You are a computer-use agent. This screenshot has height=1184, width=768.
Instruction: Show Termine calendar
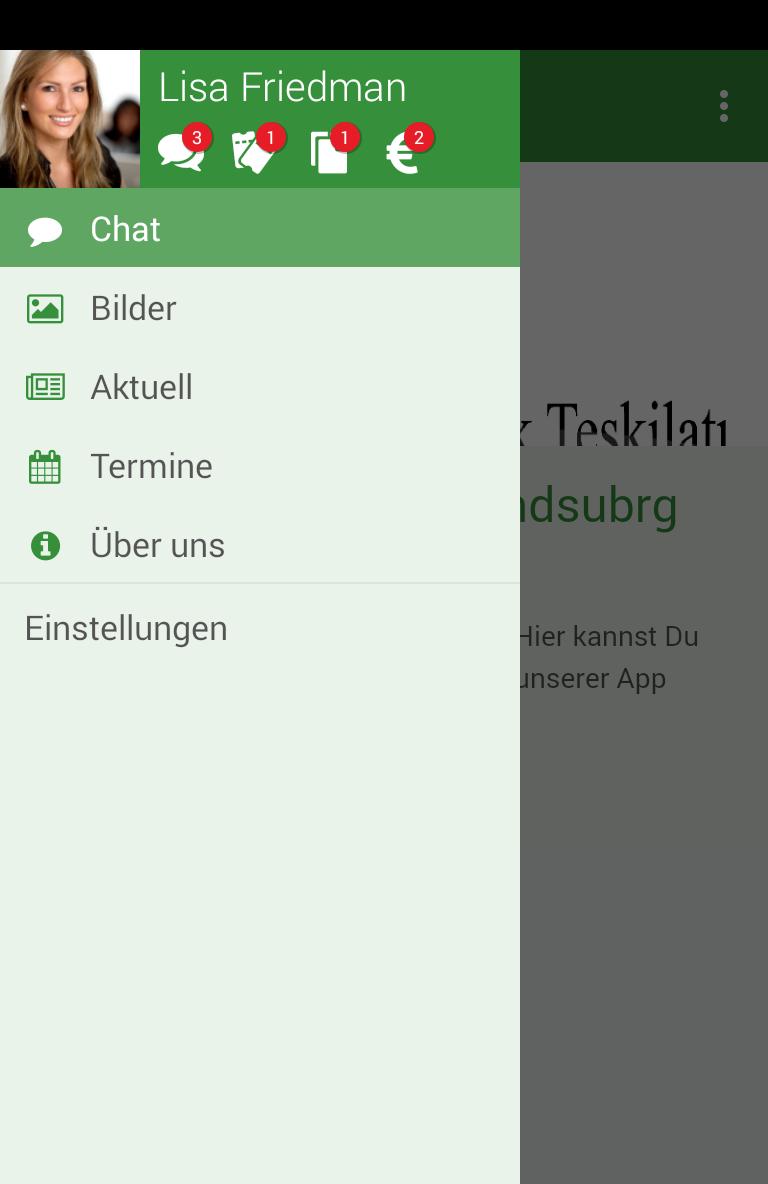point(259,466)
